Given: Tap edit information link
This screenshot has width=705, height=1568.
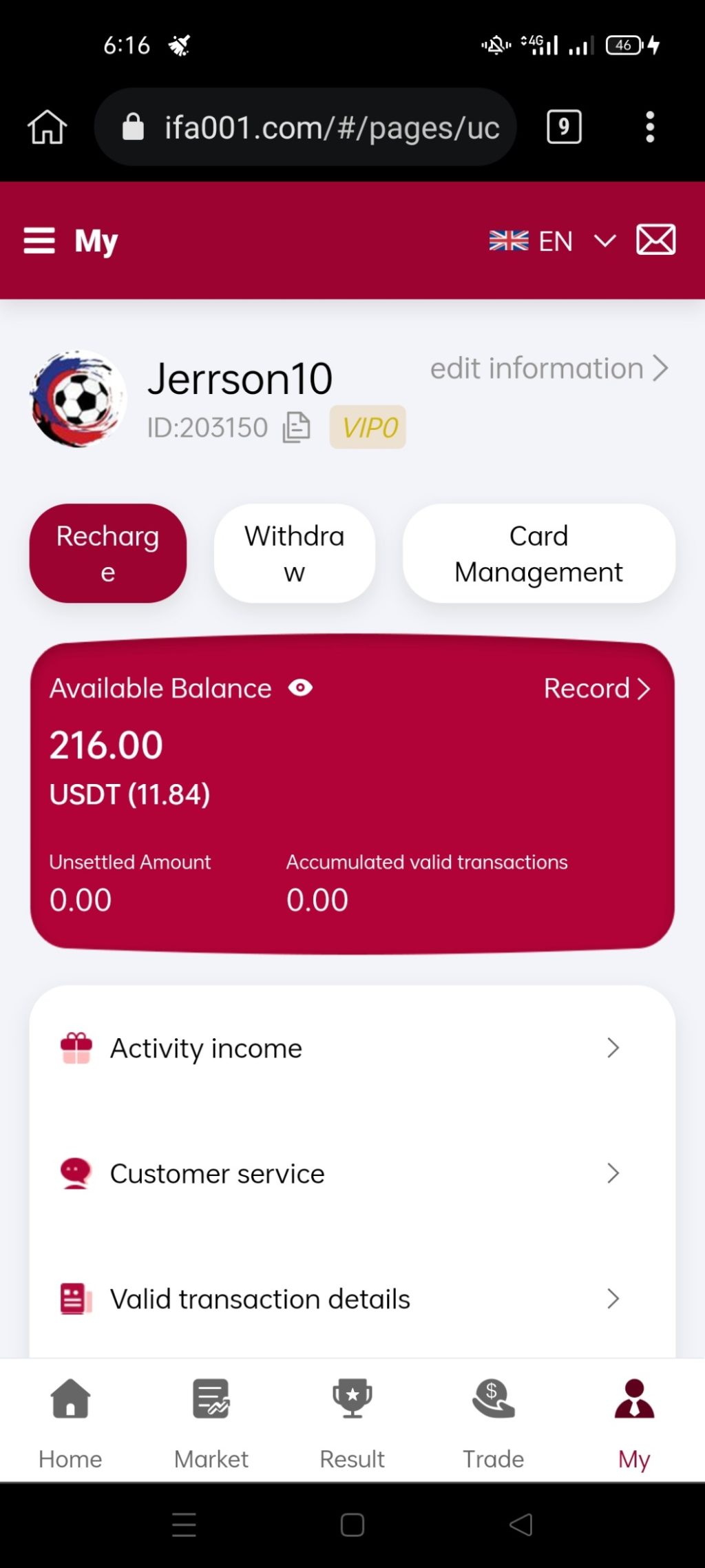Looking at the screenshot, I should (549, 369).
